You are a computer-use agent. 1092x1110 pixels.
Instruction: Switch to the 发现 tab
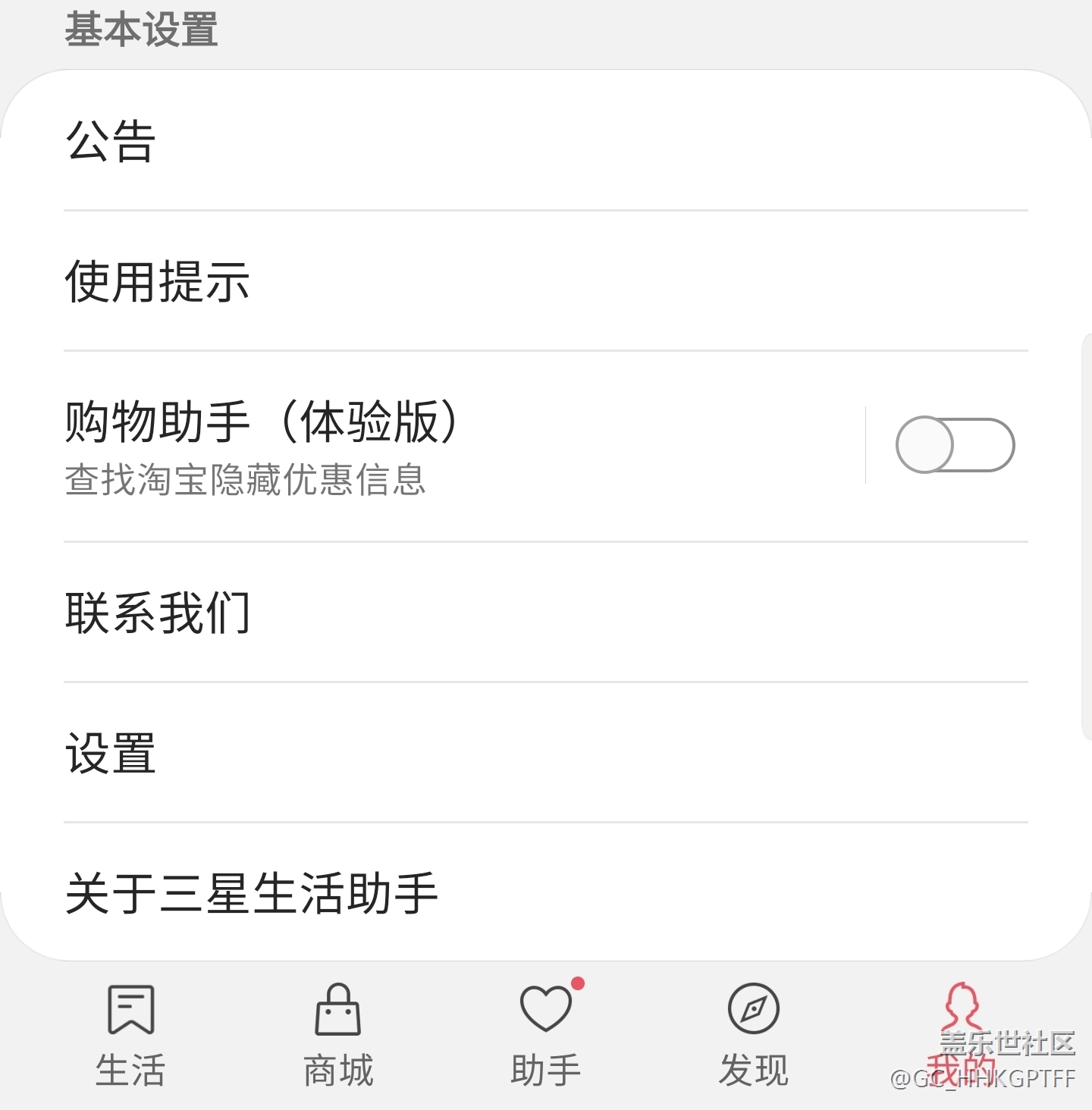[x=754, y=1035]
